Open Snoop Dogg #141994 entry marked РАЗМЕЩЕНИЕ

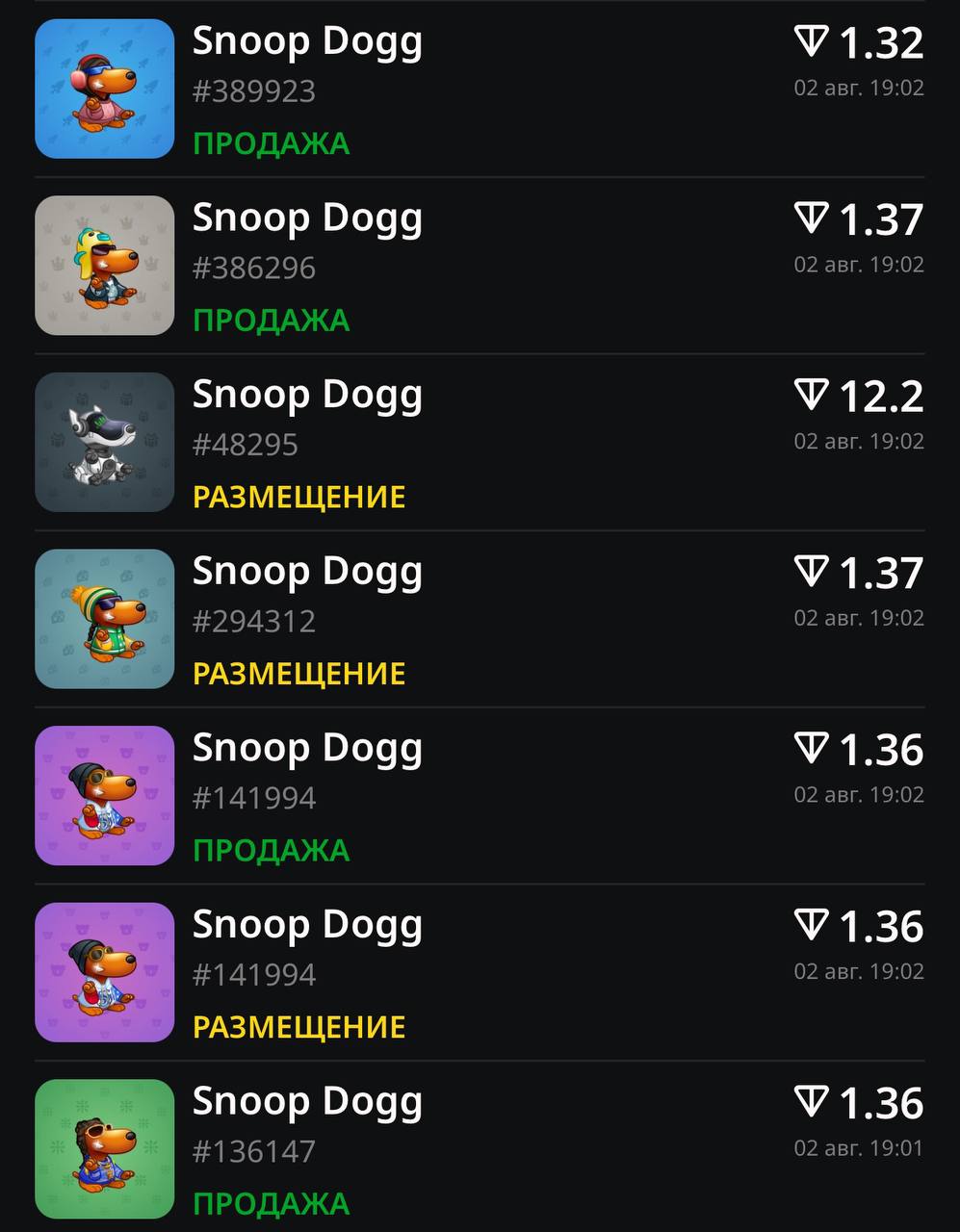click(x=480, y=973)
